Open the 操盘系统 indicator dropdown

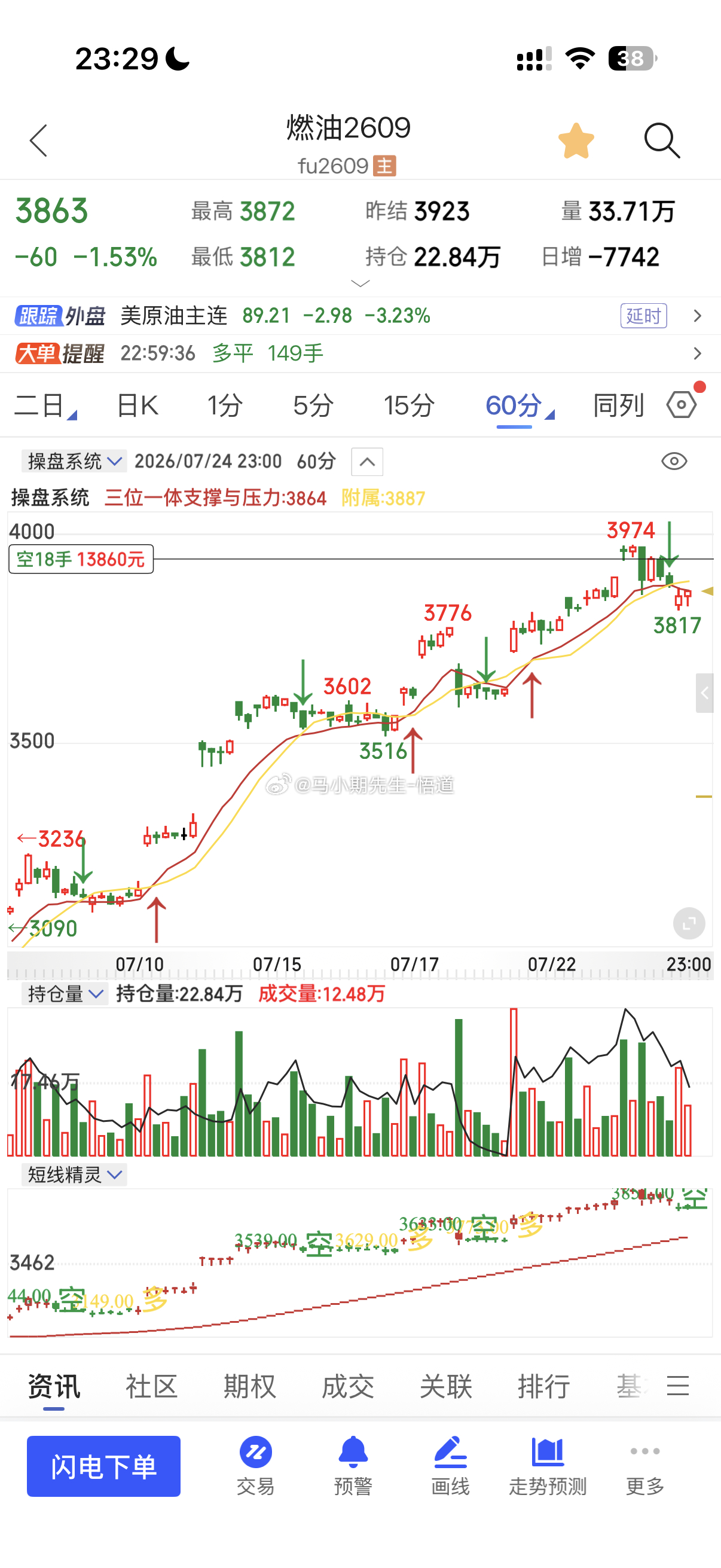click(74, 462)
